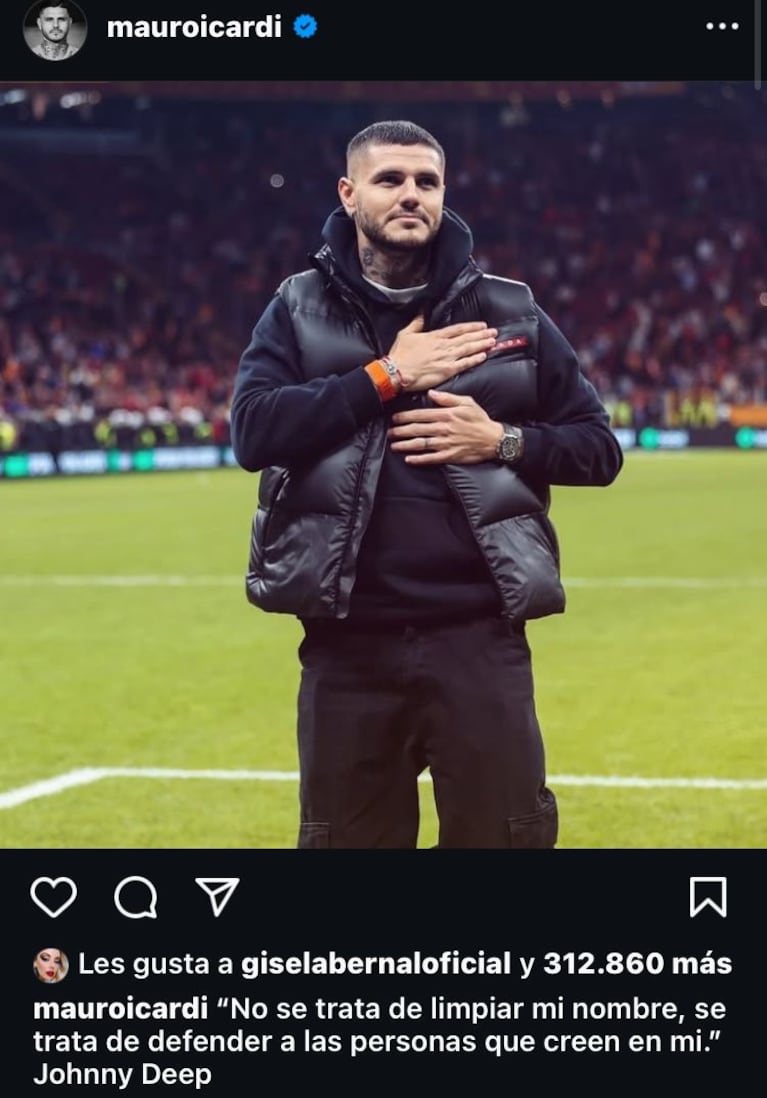Viewport: 767px width, 1098px height.
Task: Save the post with bookmark icon
Action: click(708, 897)
